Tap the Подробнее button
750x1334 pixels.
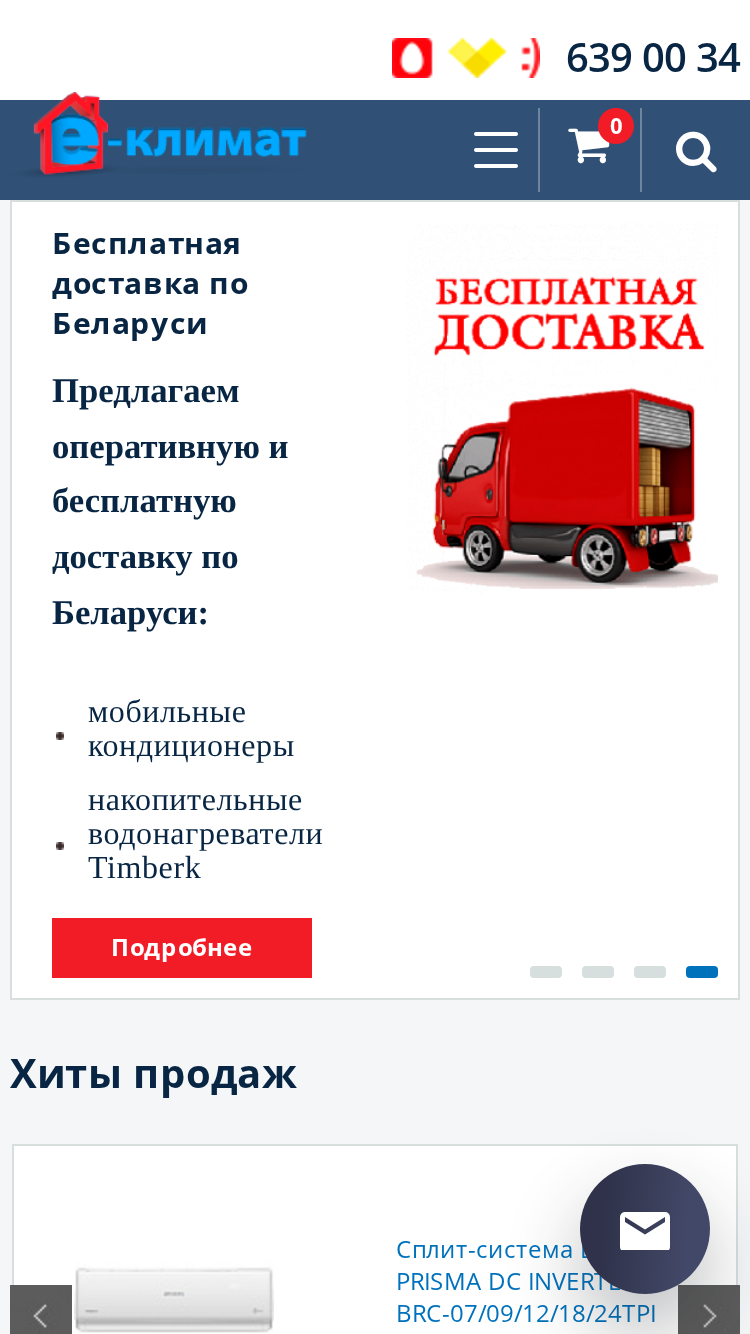pos(182,948)
